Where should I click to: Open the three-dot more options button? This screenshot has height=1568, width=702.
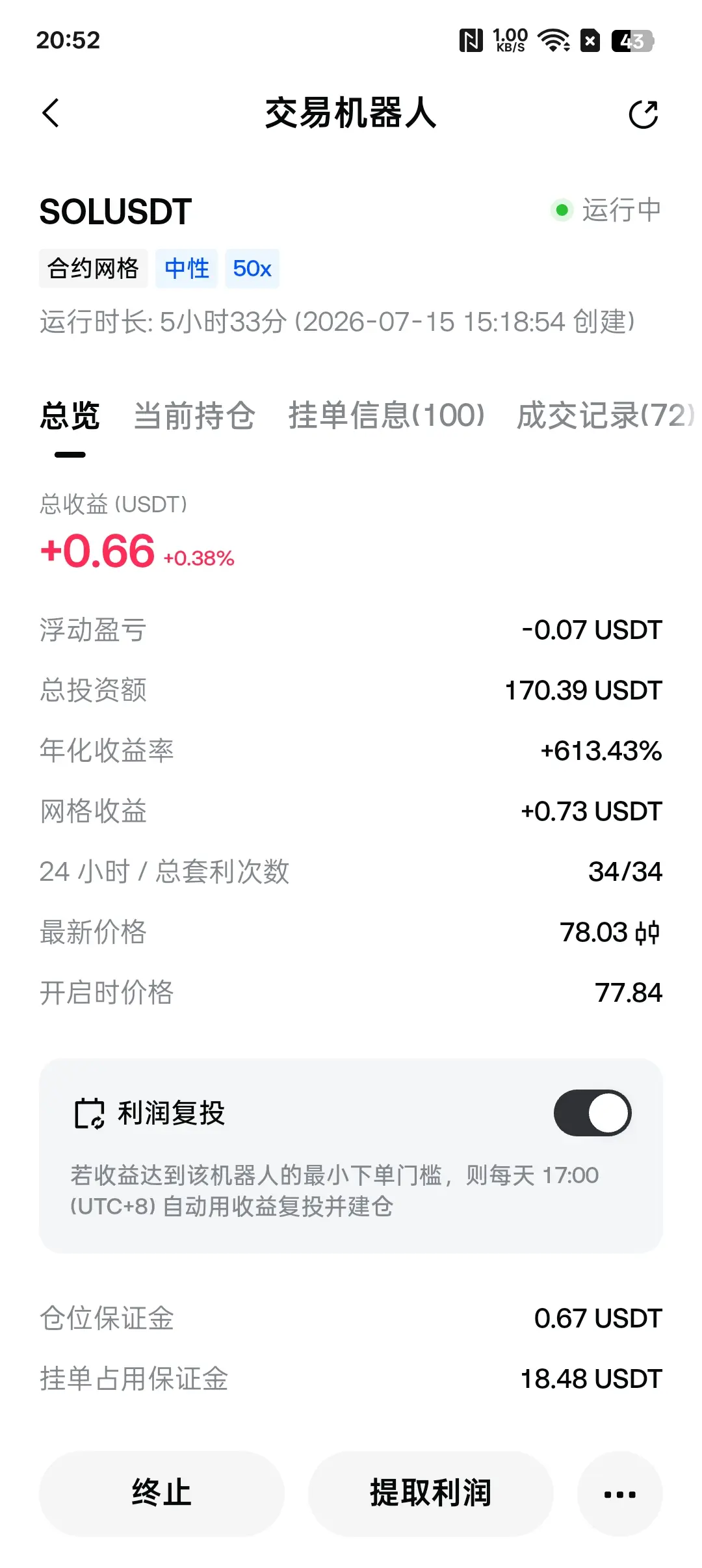(x=619, y=1493)
